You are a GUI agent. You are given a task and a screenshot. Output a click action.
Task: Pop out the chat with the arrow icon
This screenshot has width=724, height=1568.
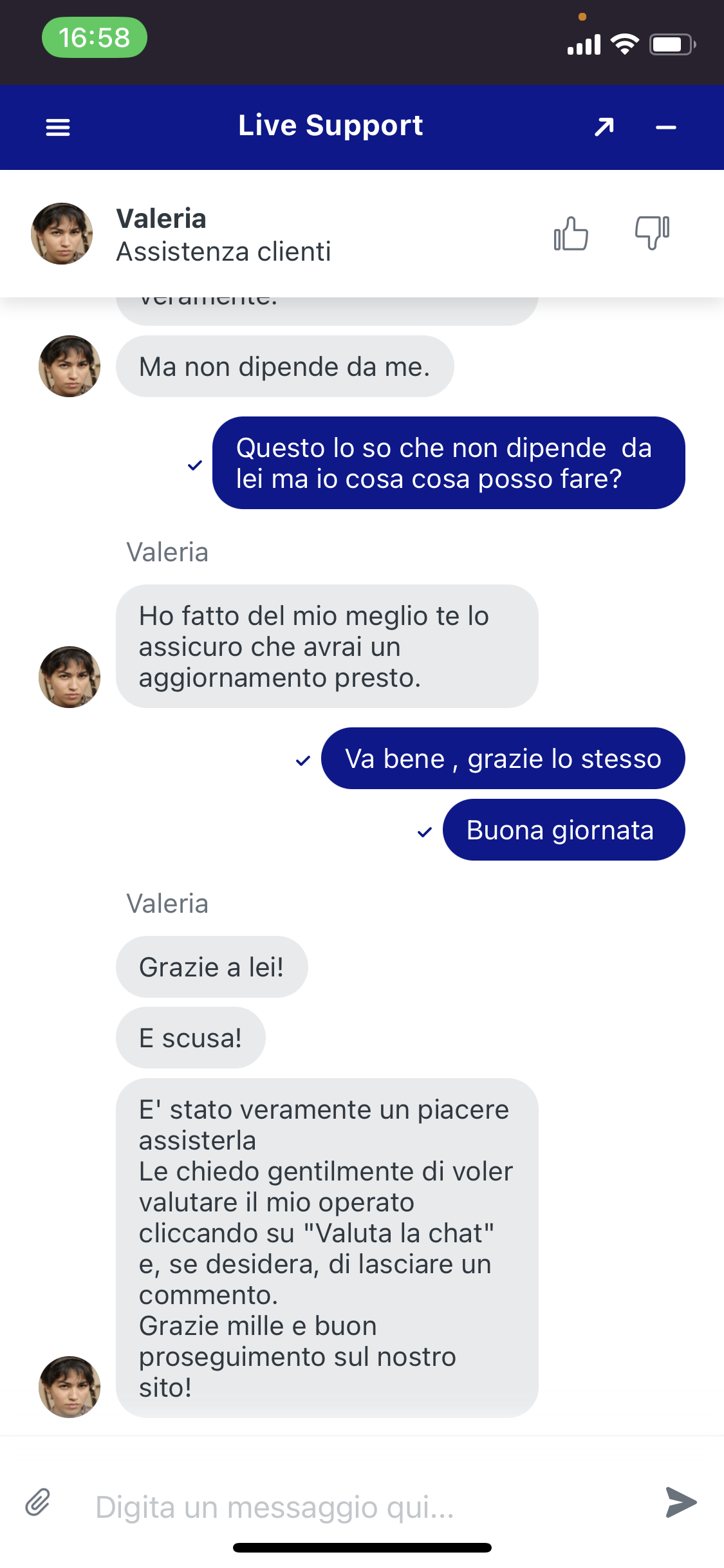pyautogui.click(x=604, y=127)
